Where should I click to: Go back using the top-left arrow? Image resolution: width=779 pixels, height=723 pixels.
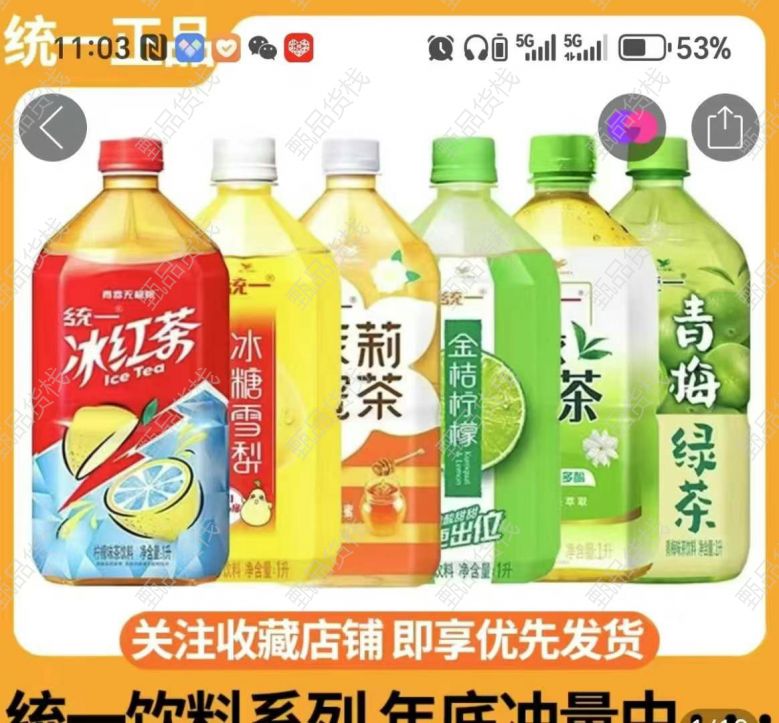click(53, 127)
